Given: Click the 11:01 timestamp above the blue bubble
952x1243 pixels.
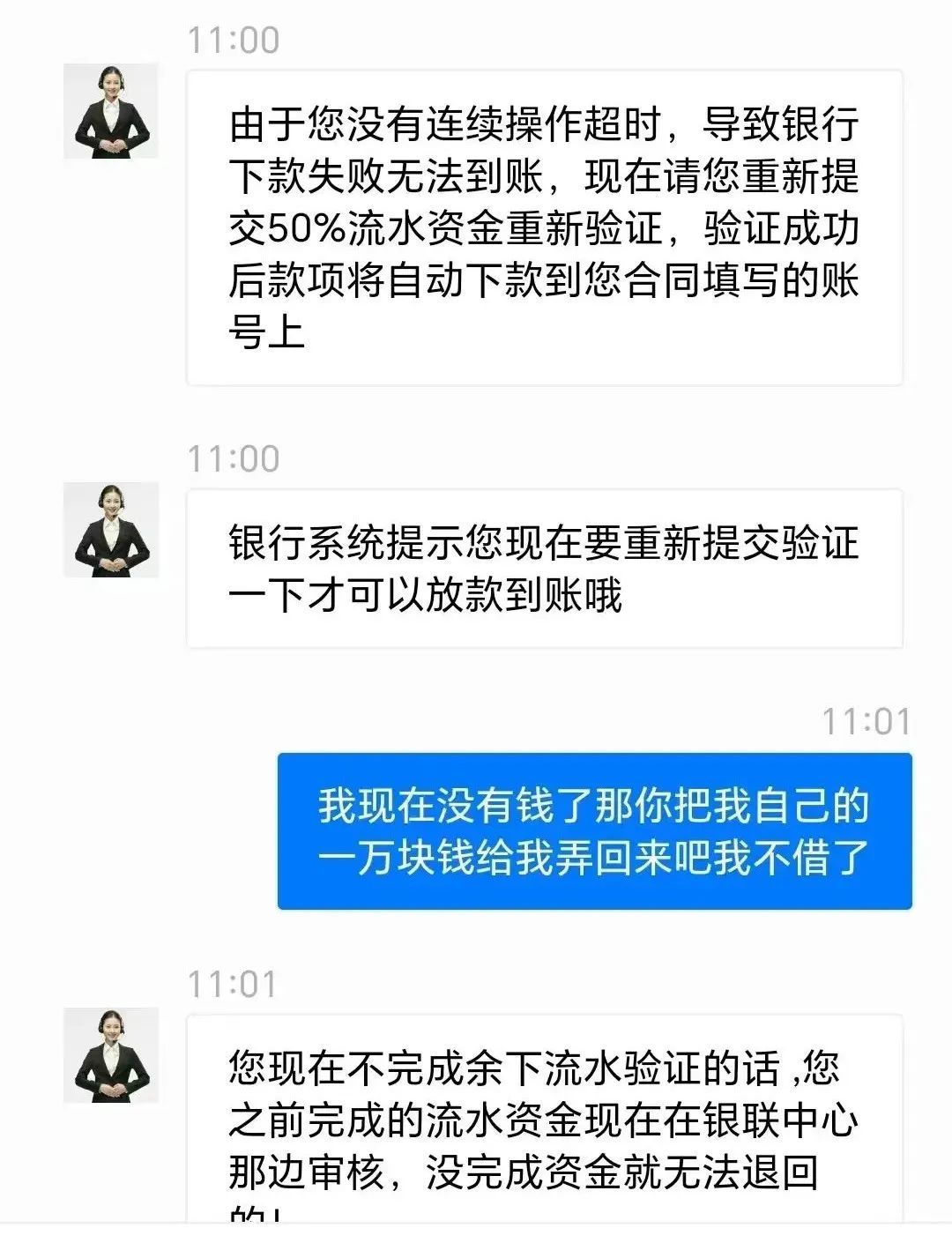Looking at the screenshot, I should click(x=868, y=723).
